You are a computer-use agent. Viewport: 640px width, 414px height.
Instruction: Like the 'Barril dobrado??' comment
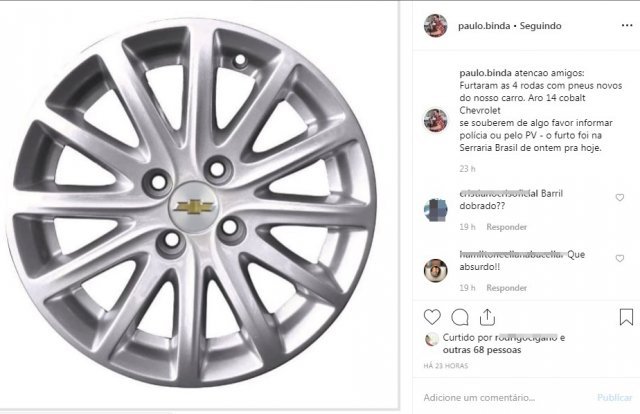pyautogui.click(x=620, y=198)
